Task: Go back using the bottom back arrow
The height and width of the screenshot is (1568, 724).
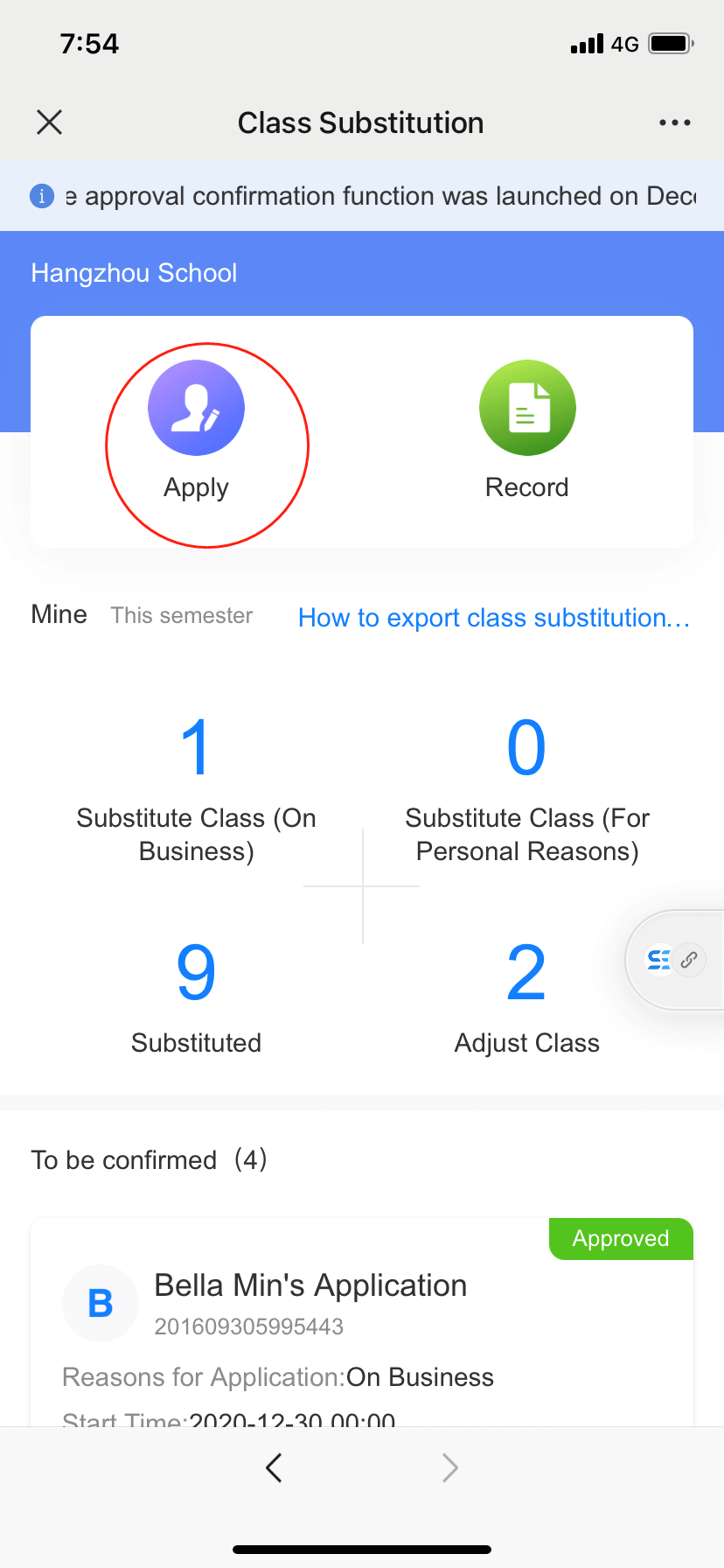Action: coord(274,1467)
